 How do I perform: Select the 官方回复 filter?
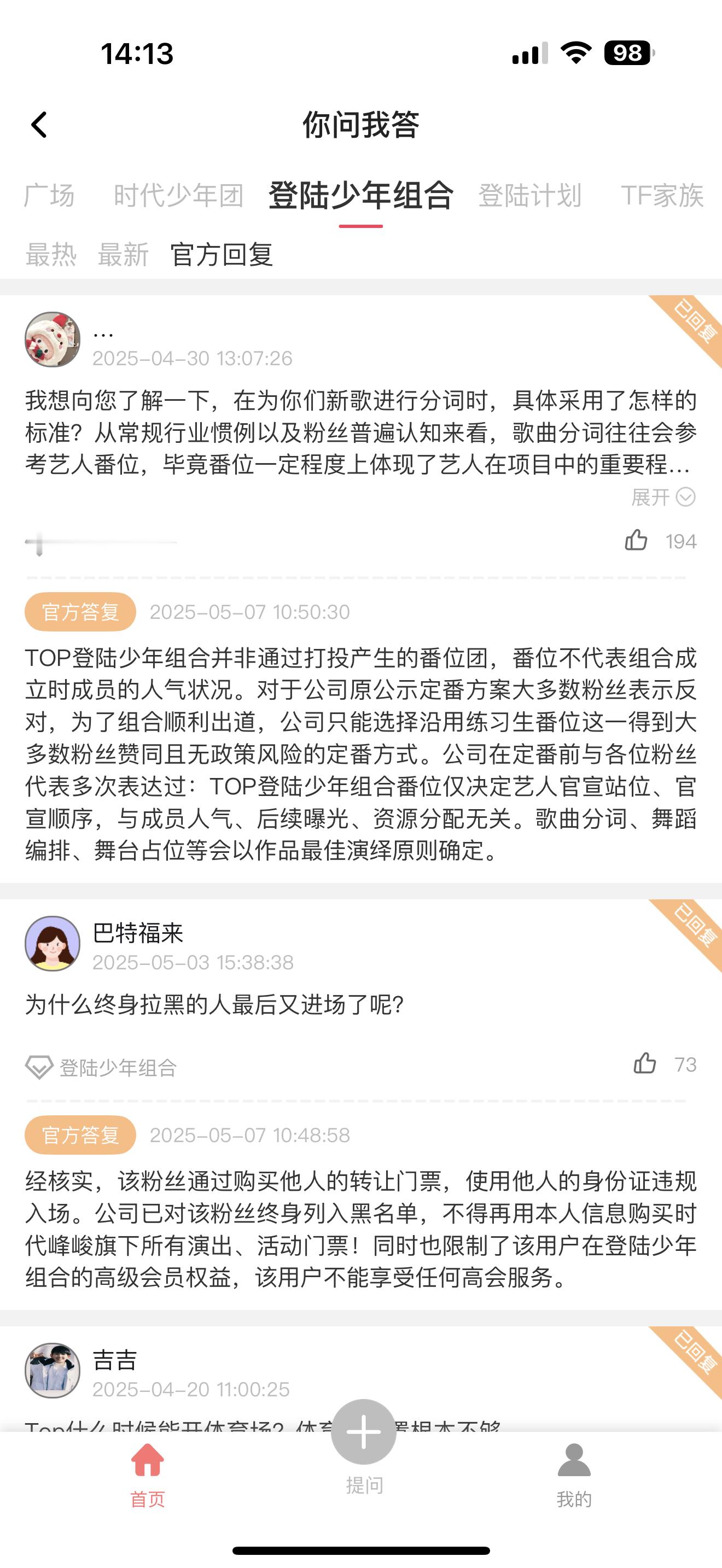pyautogui.click(x=222, y=254)
